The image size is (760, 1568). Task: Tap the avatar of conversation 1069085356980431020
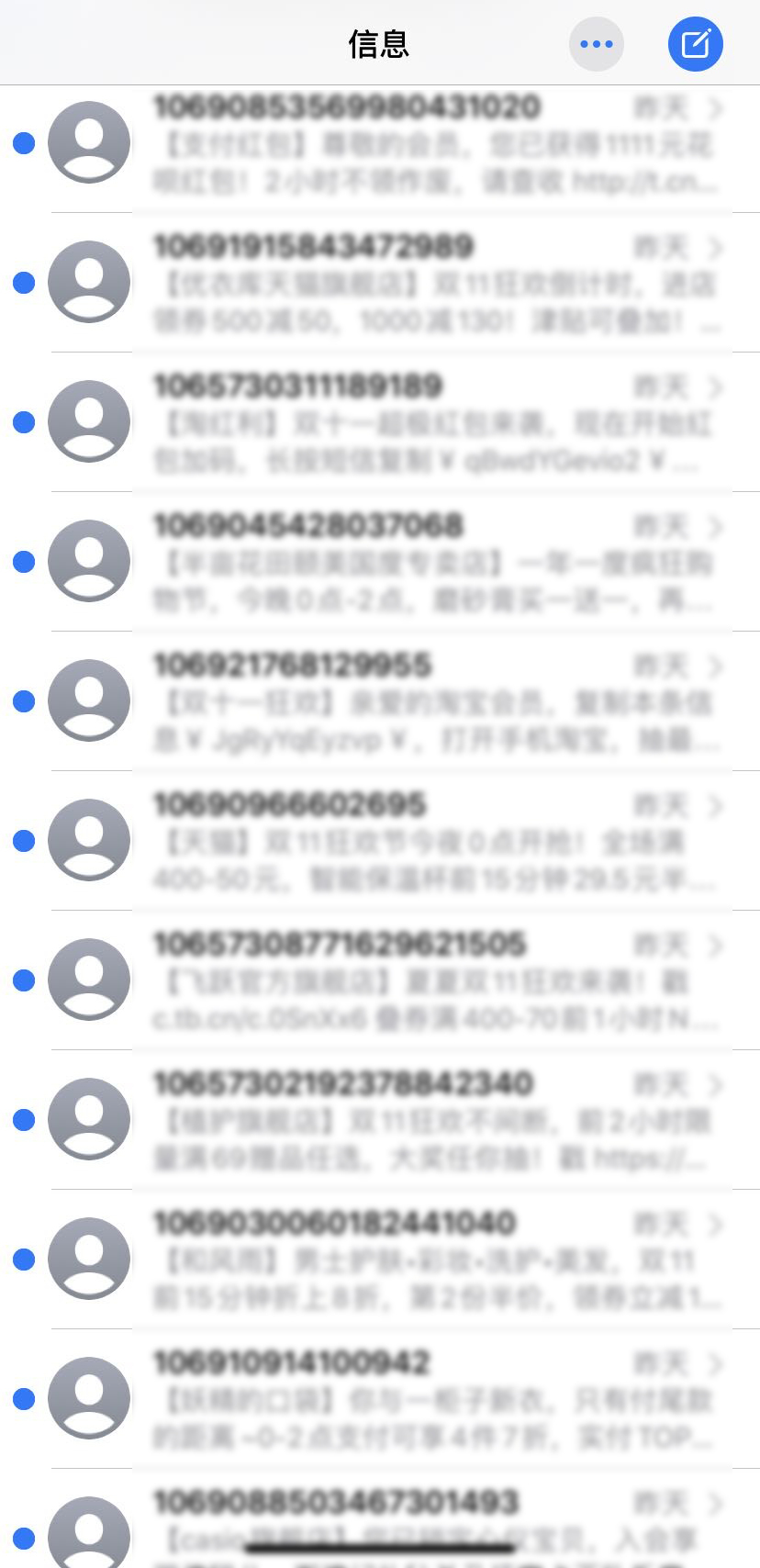click(x=89, y=142)
